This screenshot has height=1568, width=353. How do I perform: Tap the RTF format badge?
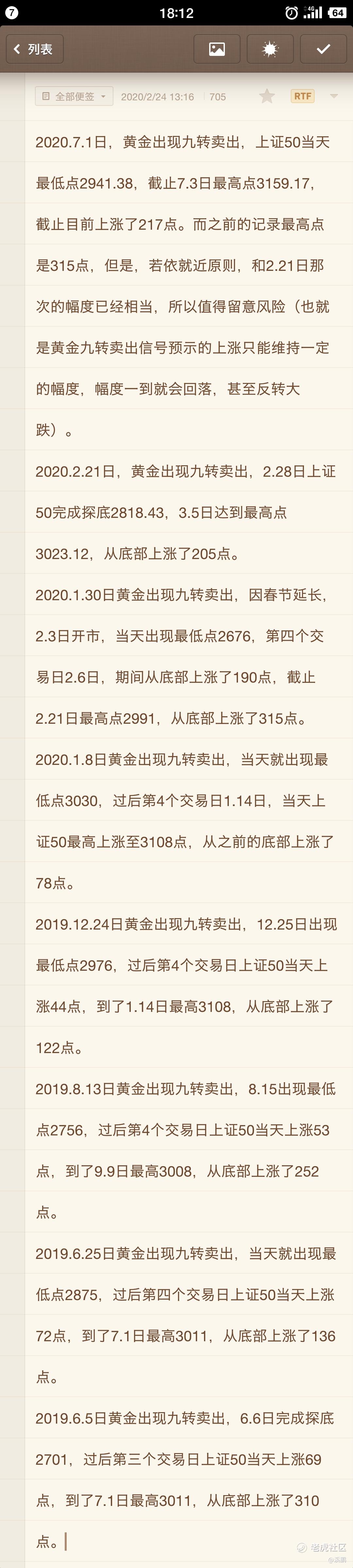pyautogui.click(x=302, y=96)
